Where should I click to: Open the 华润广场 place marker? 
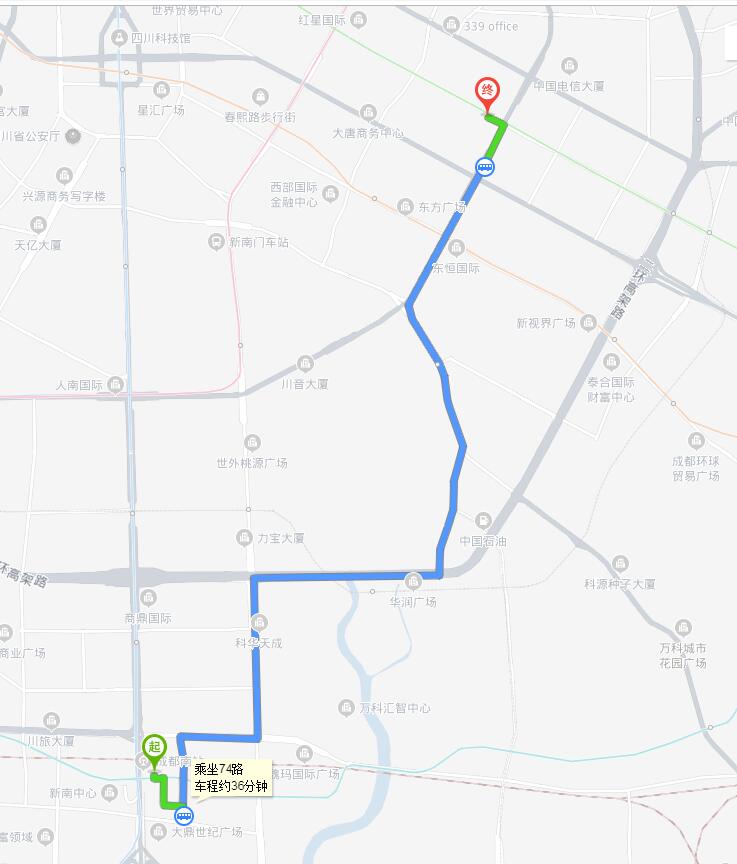413,582
